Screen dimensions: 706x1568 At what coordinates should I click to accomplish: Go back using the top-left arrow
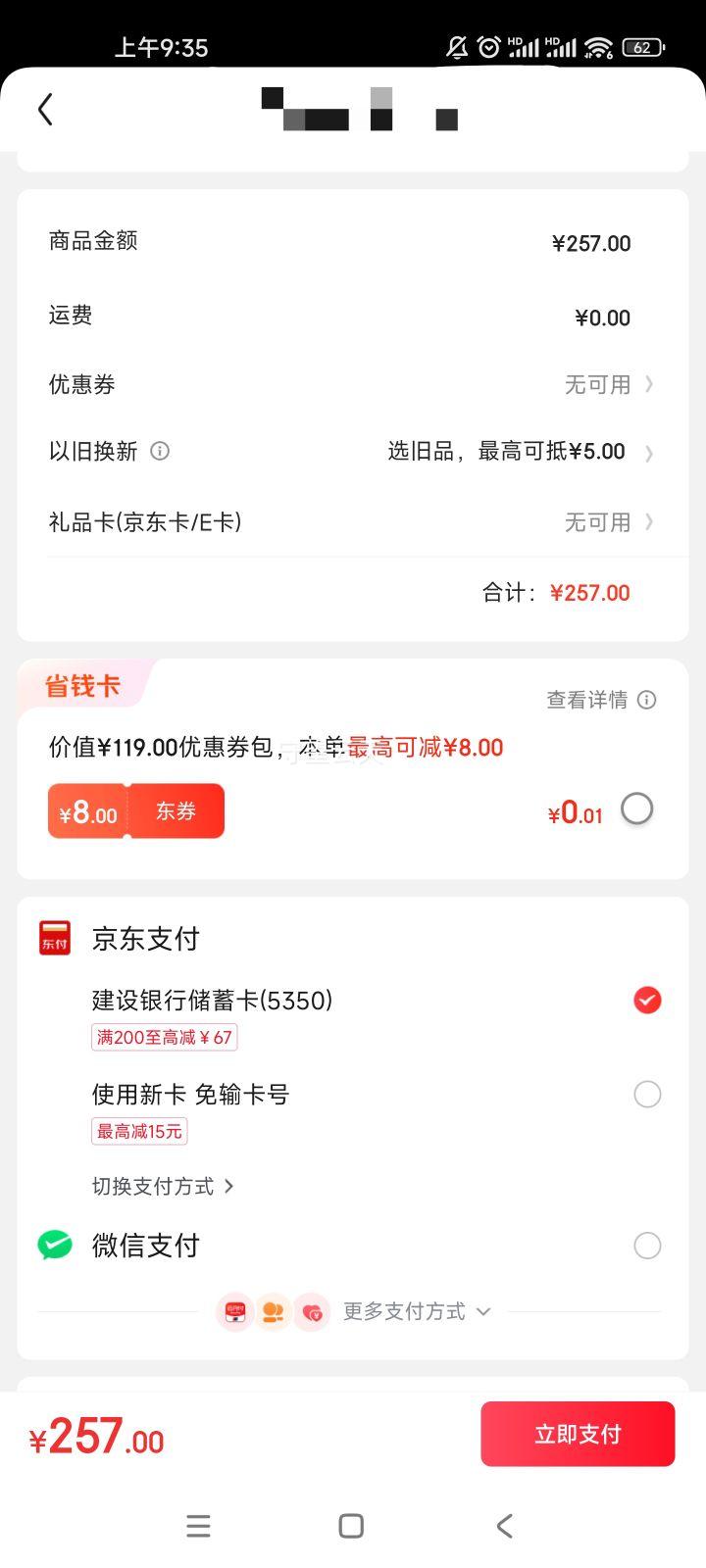45,110
